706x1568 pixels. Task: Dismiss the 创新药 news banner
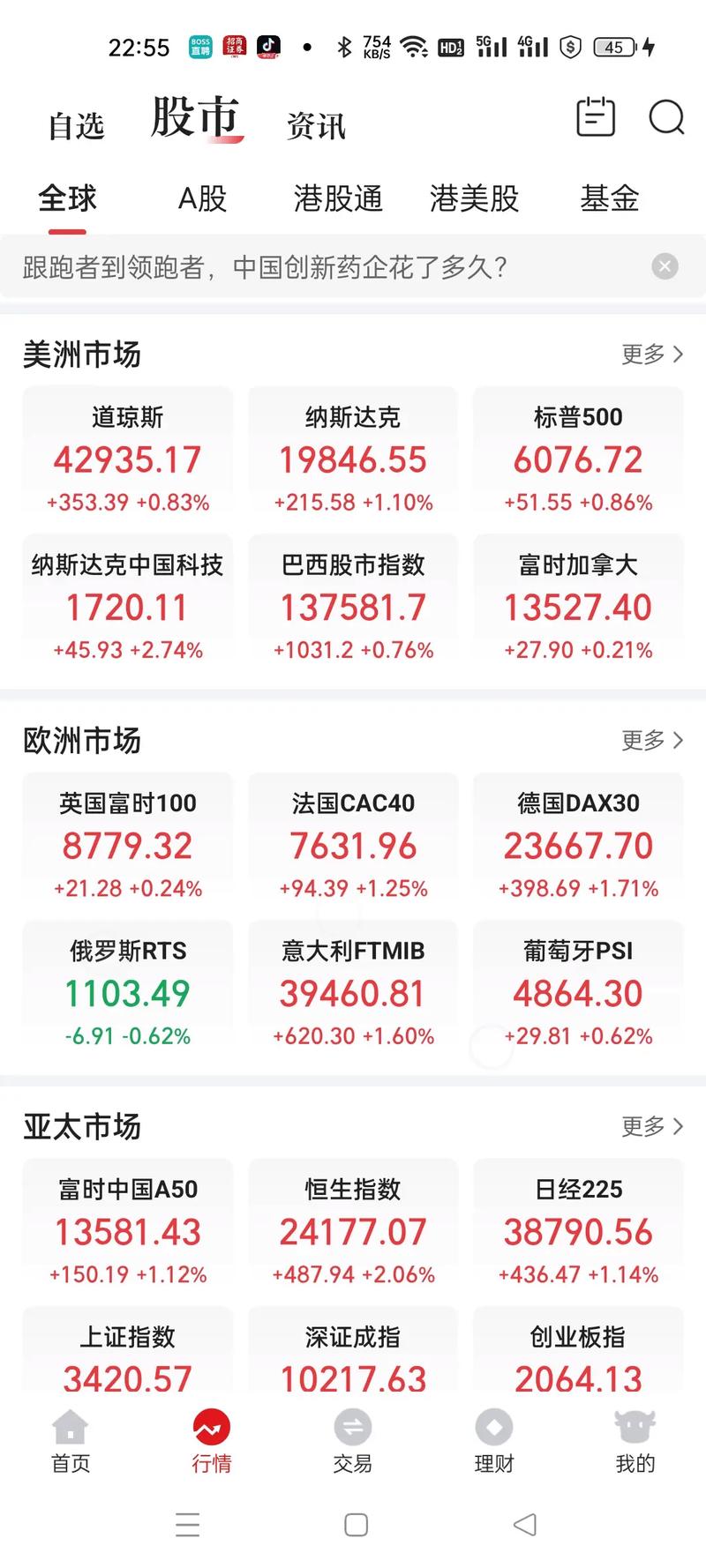click(x=665, y=265)
